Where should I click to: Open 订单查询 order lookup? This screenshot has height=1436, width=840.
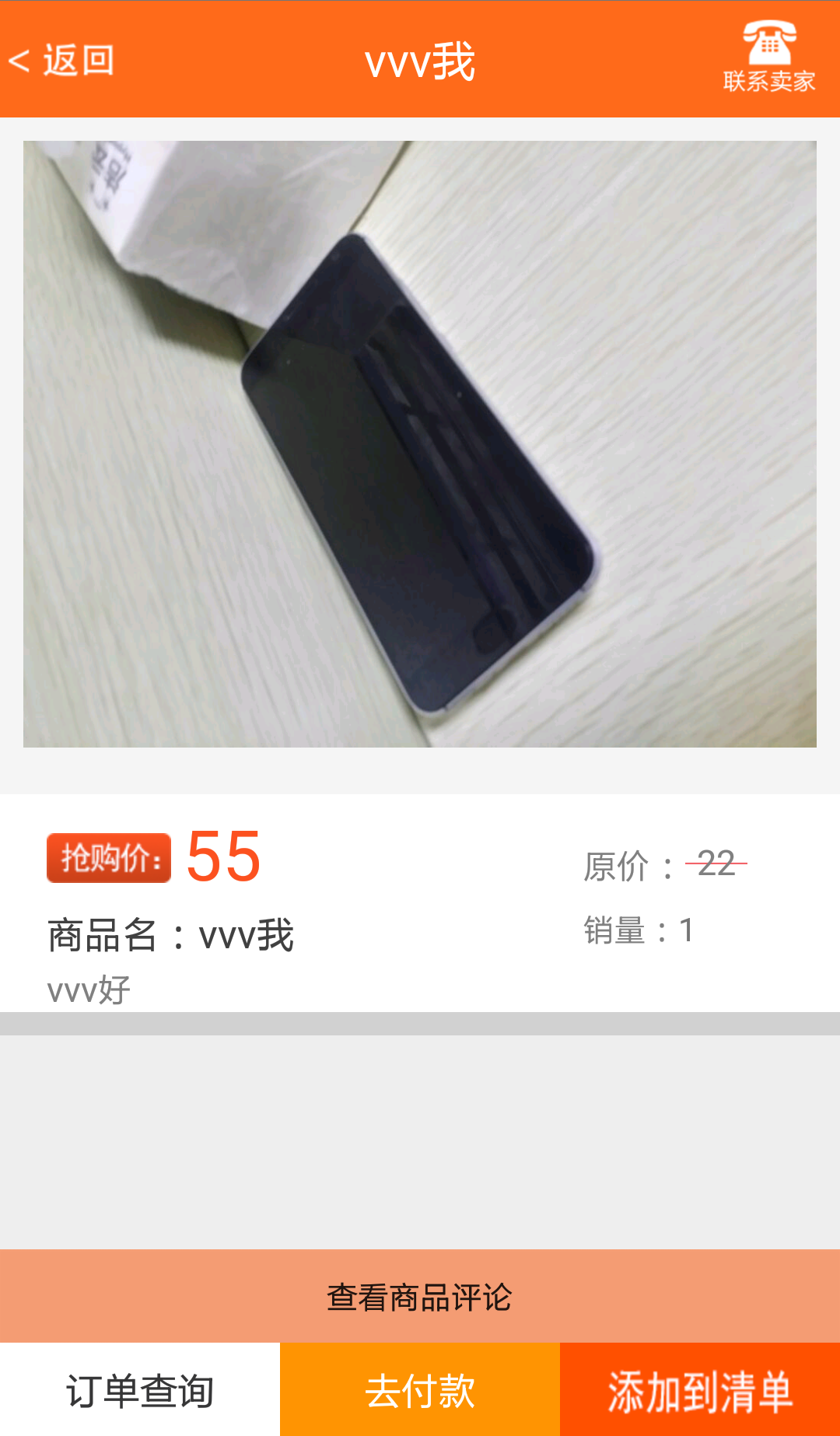(x=140, y=1390)
